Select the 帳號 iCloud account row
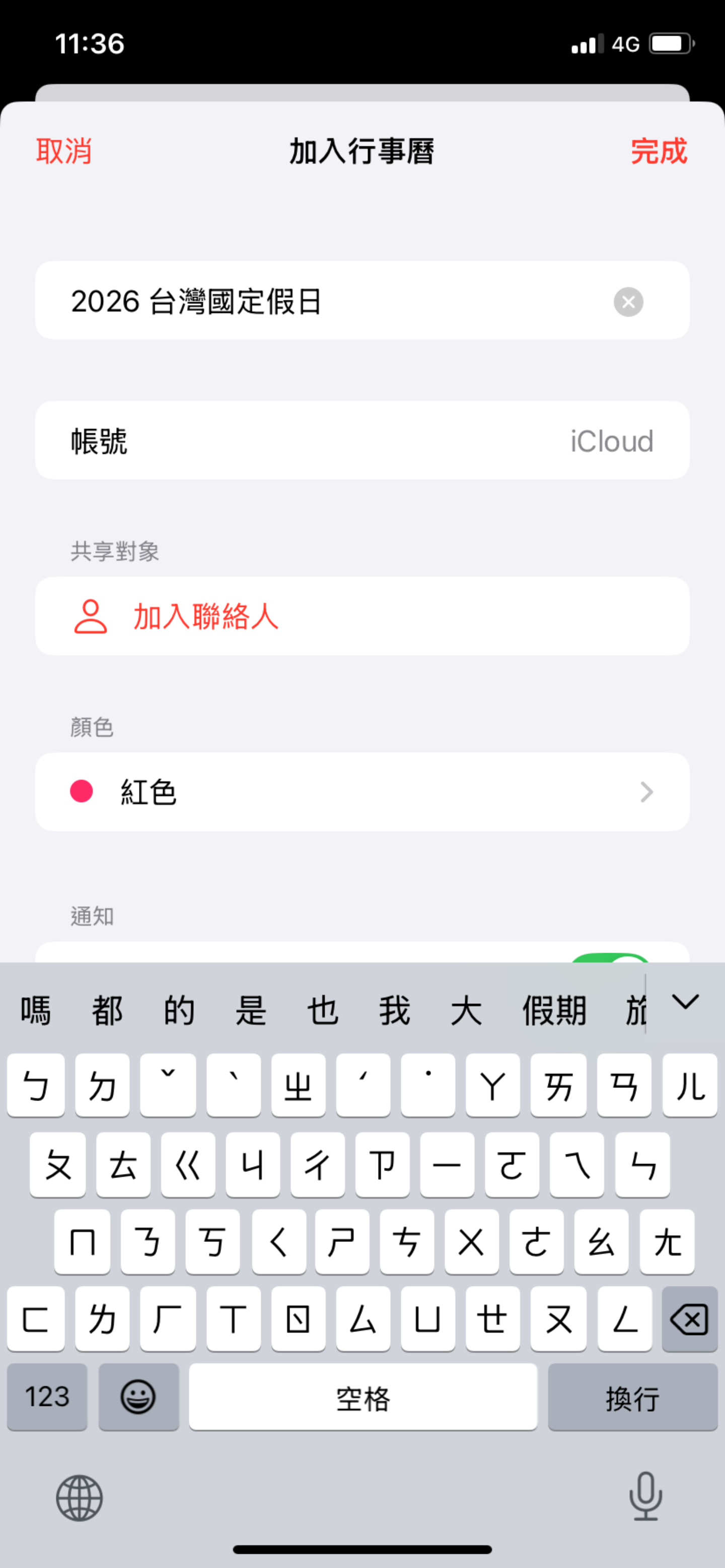725x1568 pixels. tap(362, 441)
